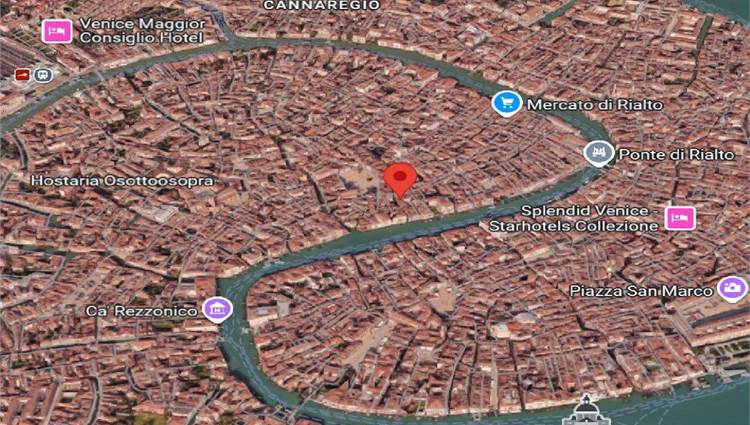Open the Ca' Rezzonico museum marker
The height and width of the screenshot is (425, 750).
[x=217, y=309]
